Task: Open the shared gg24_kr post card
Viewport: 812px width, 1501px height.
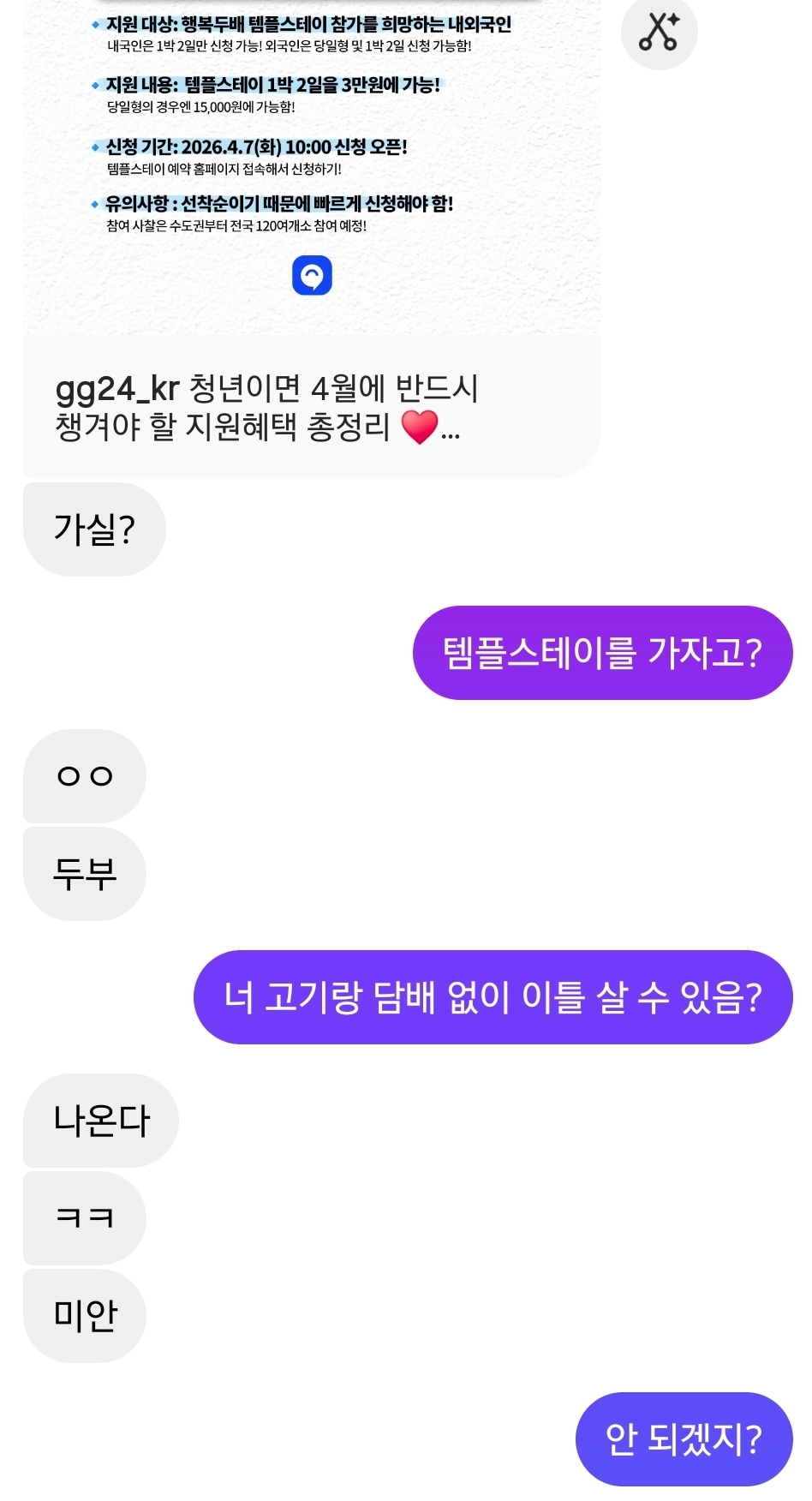Action: point(312,239)
